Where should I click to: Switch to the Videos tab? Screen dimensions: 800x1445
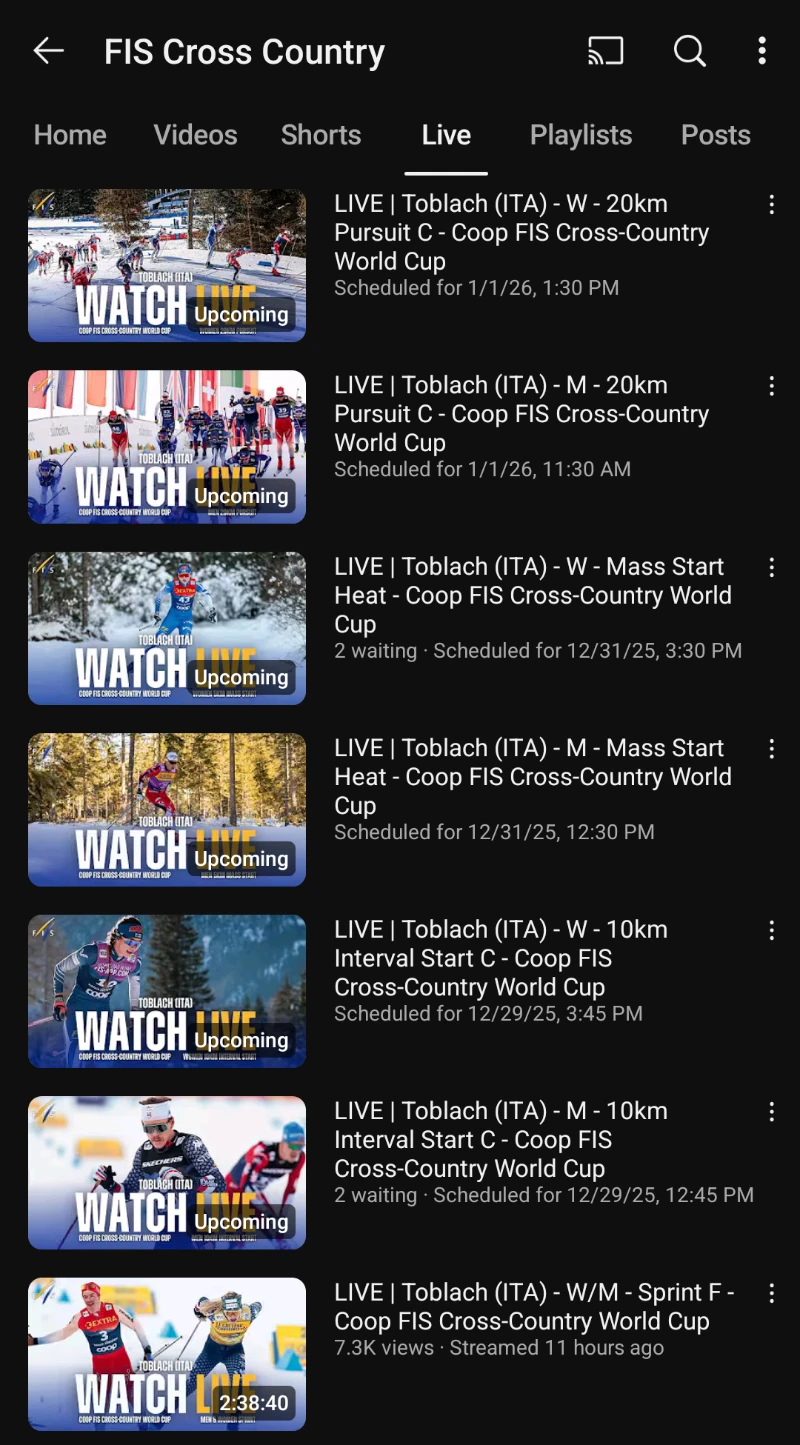coord(195,135)
